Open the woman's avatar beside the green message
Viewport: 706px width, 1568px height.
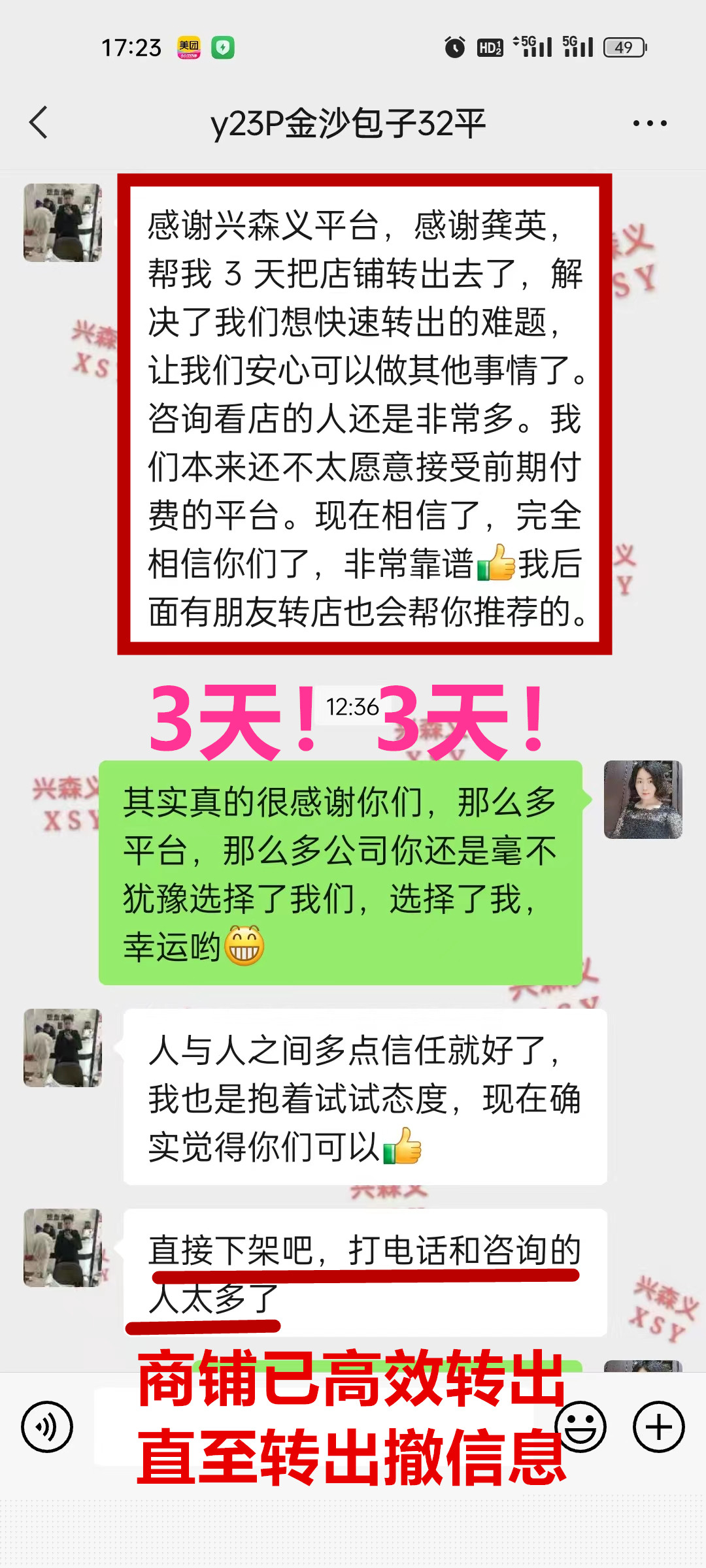pos(643,799)
